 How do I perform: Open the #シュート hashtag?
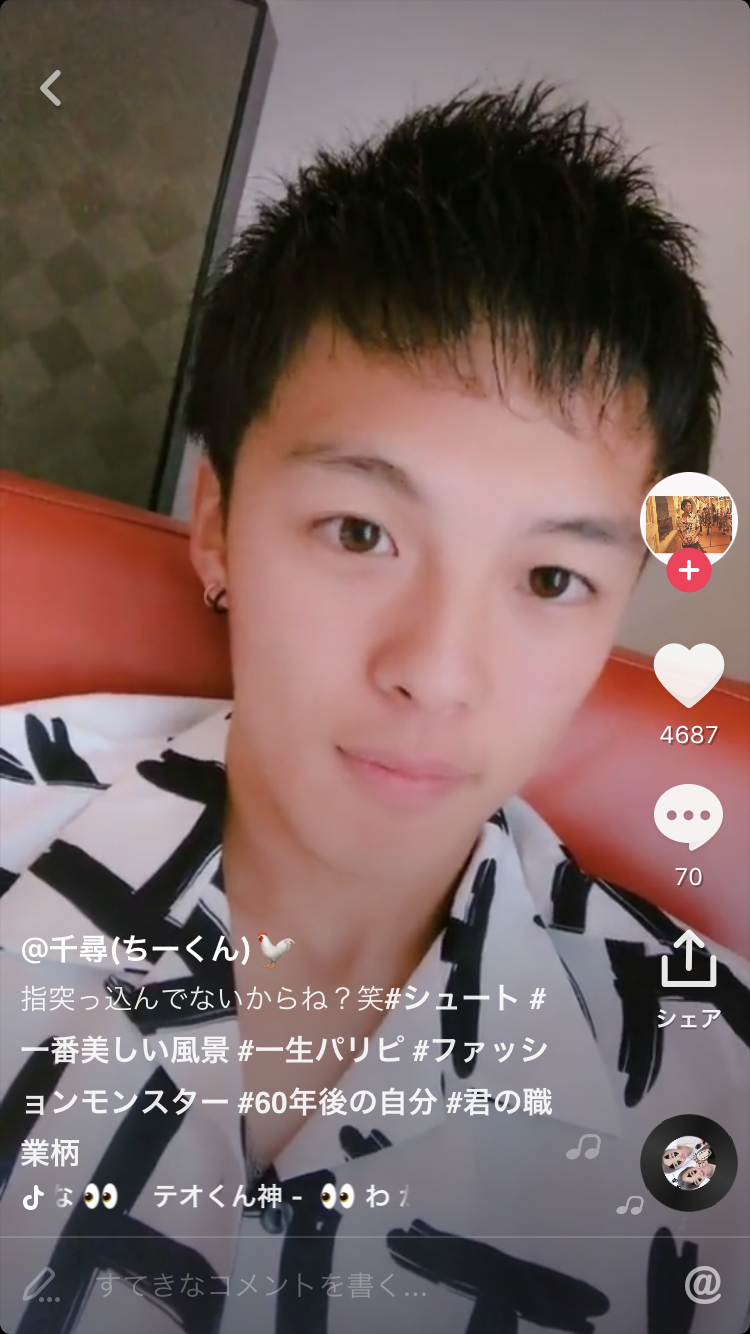point(452,997)
